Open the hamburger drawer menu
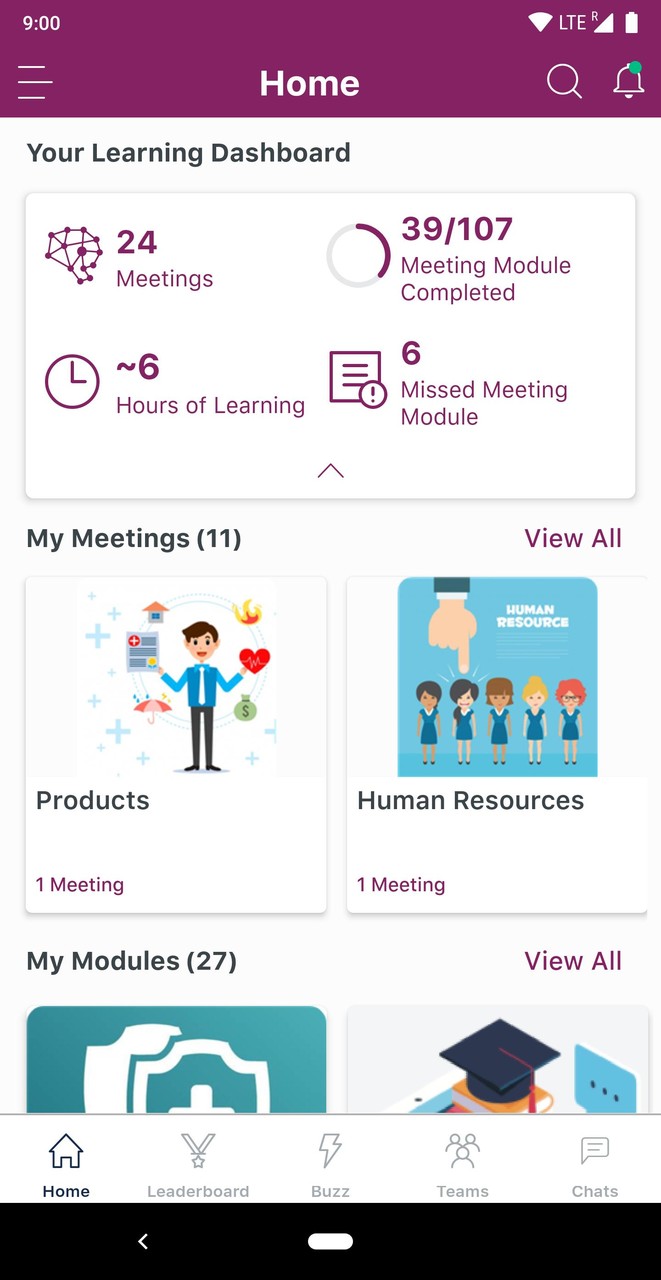The height and width of the screenshot is (1280, 661). tap(35, 82)
